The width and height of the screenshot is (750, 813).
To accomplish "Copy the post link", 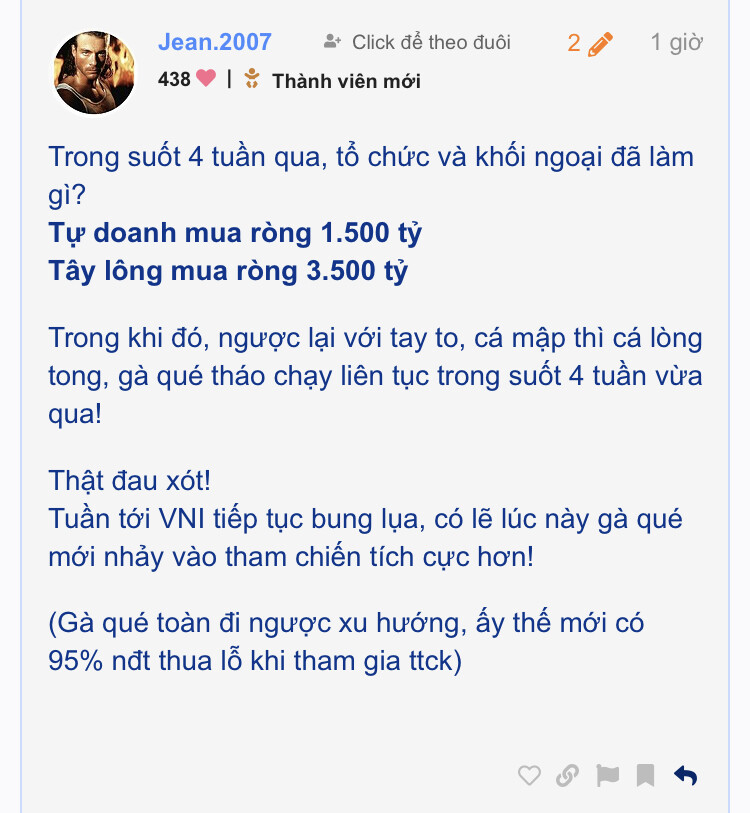I will click(567, 775).
